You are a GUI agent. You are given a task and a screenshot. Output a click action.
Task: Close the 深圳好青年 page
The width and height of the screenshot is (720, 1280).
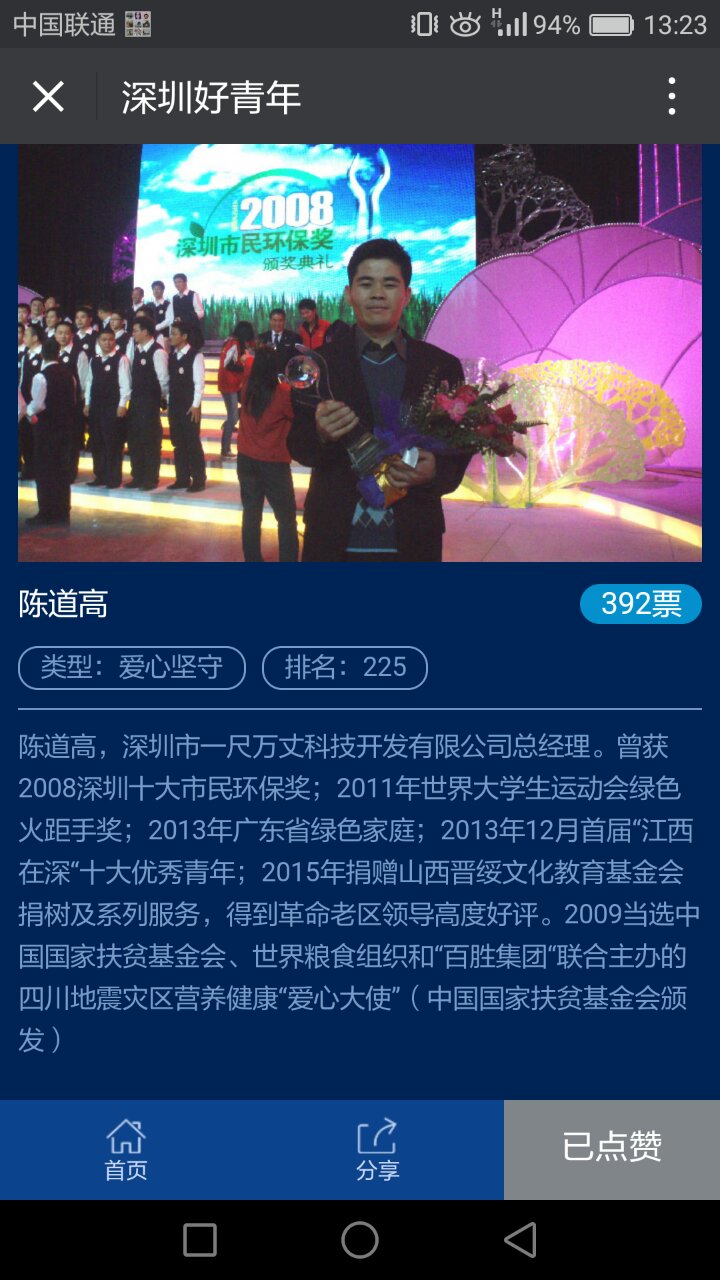tap(48, 97)
